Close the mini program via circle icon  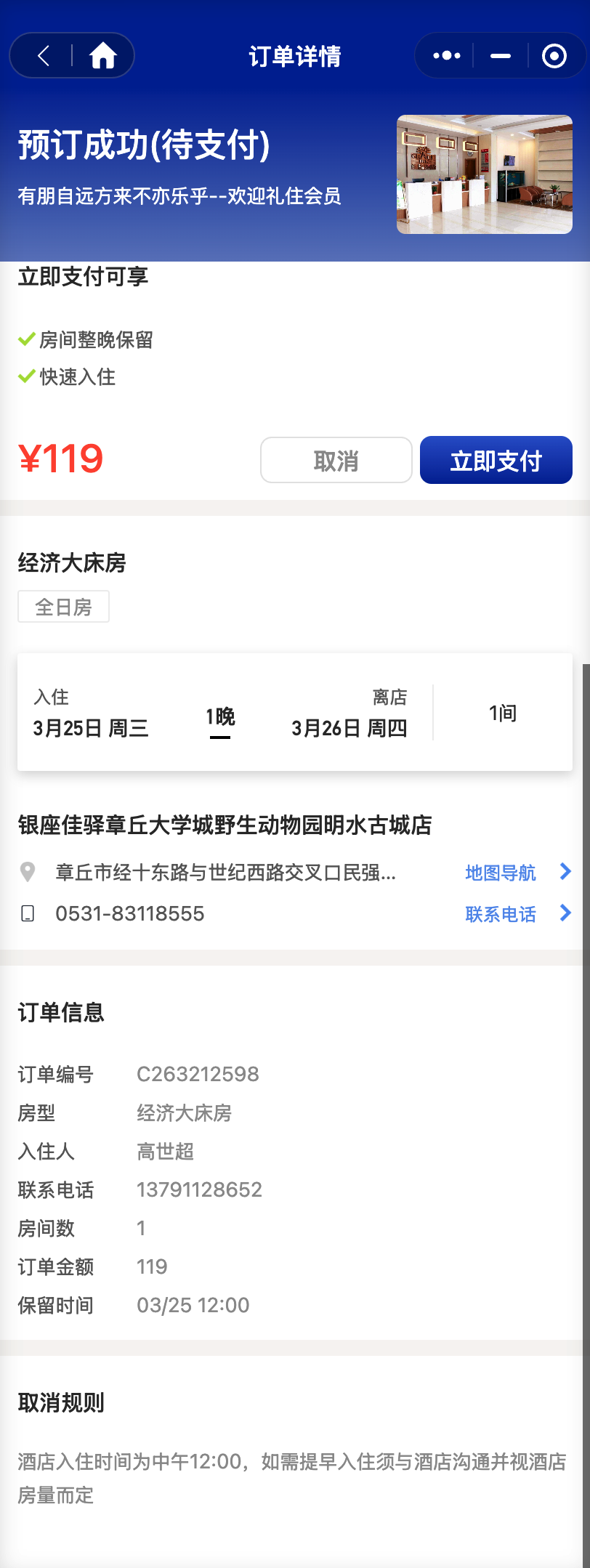[x=554, y=56]
